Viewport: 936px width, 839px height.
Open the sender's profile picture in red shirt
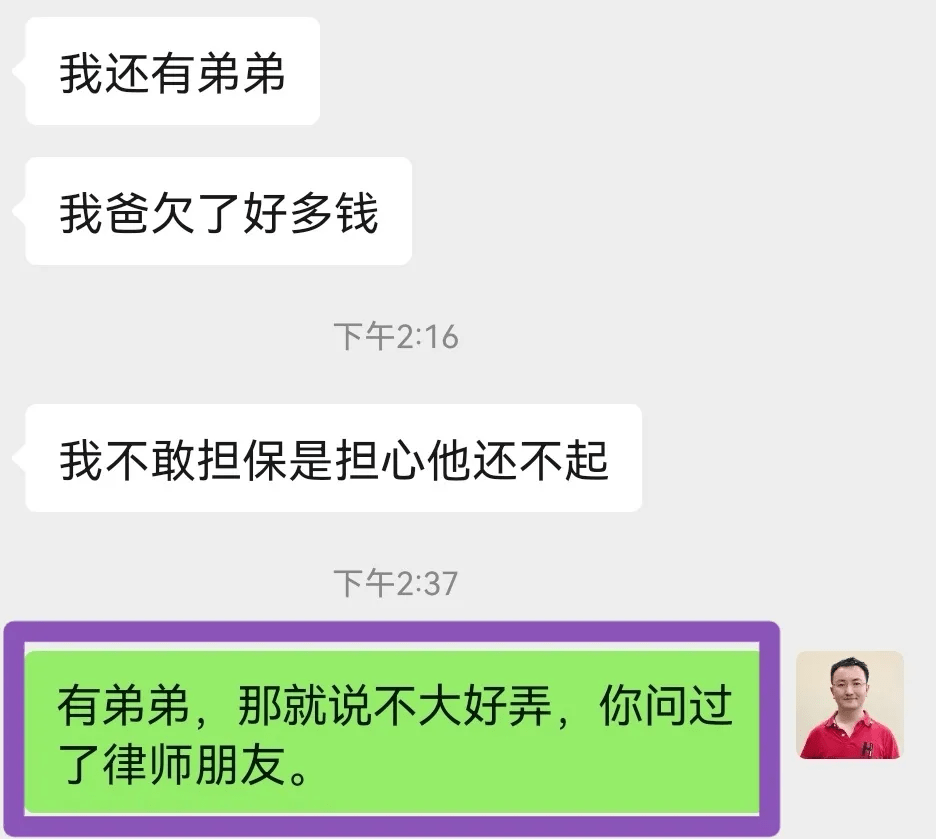click(x=849, y=705)
